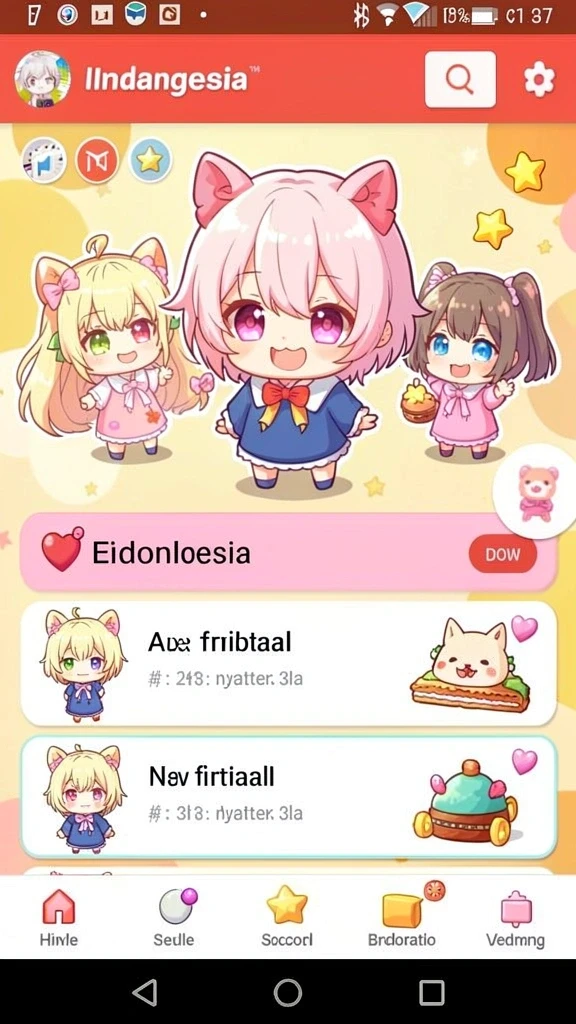
Task: Switch to the Brdoratio tab
Action: pos(402,918)
